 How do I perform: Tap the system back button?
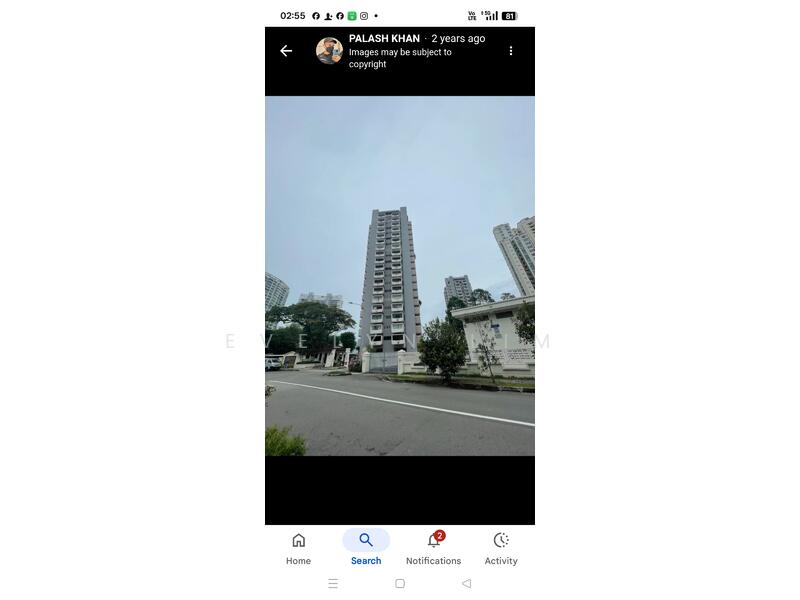tap(466, 583)
